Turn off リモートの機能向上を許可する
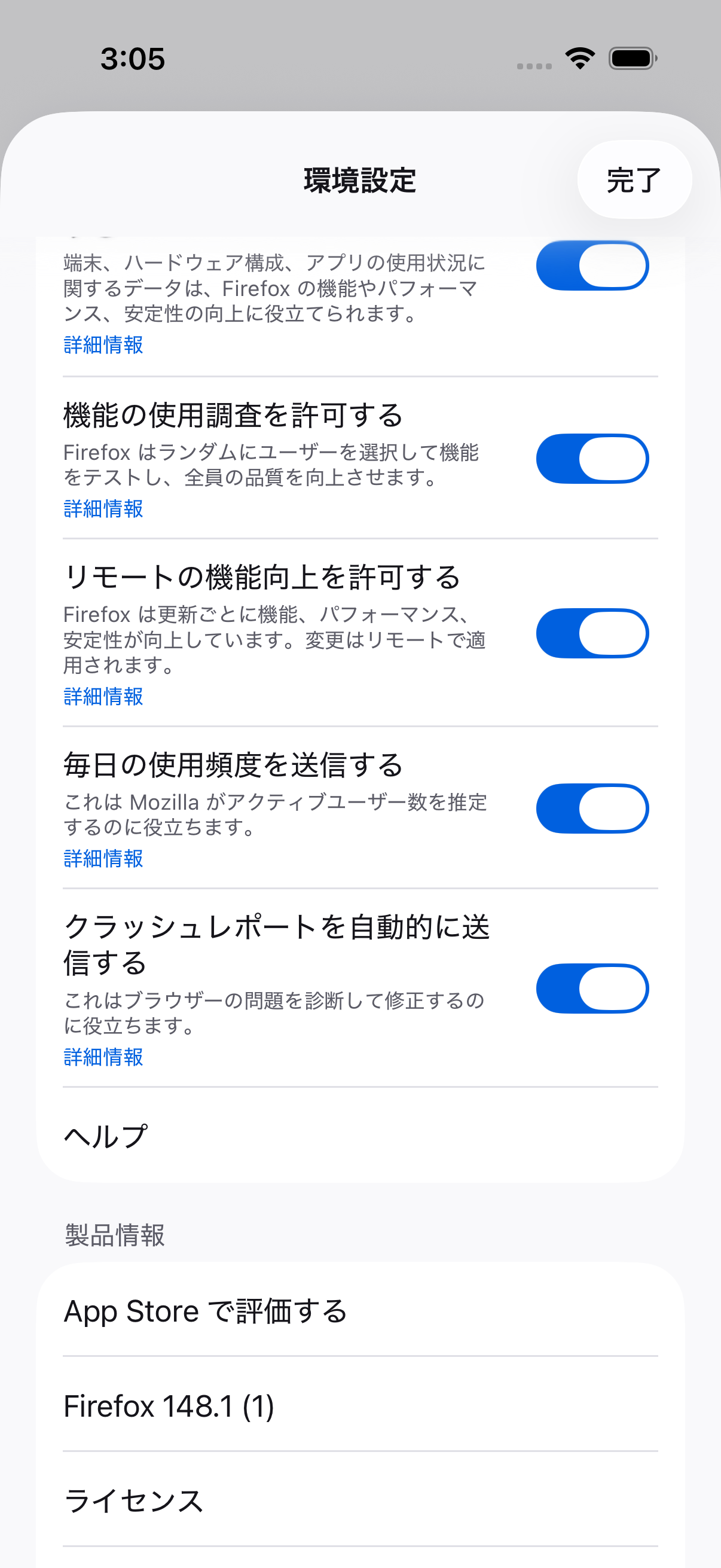 click(x=591, y=633)
